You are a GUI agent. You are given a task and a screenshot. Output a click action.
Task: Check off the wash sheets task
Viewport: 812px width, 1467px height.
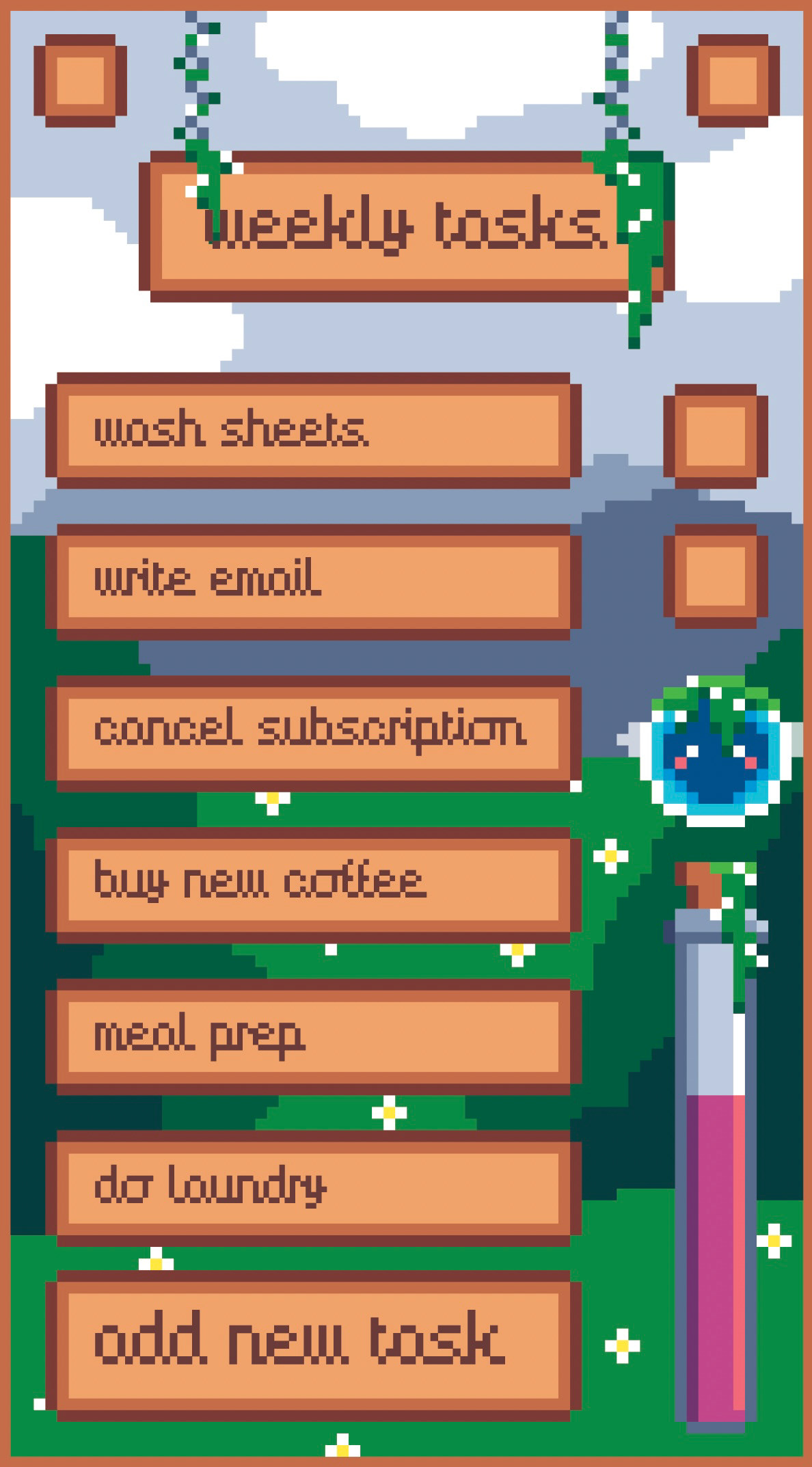tap(716, 436)
